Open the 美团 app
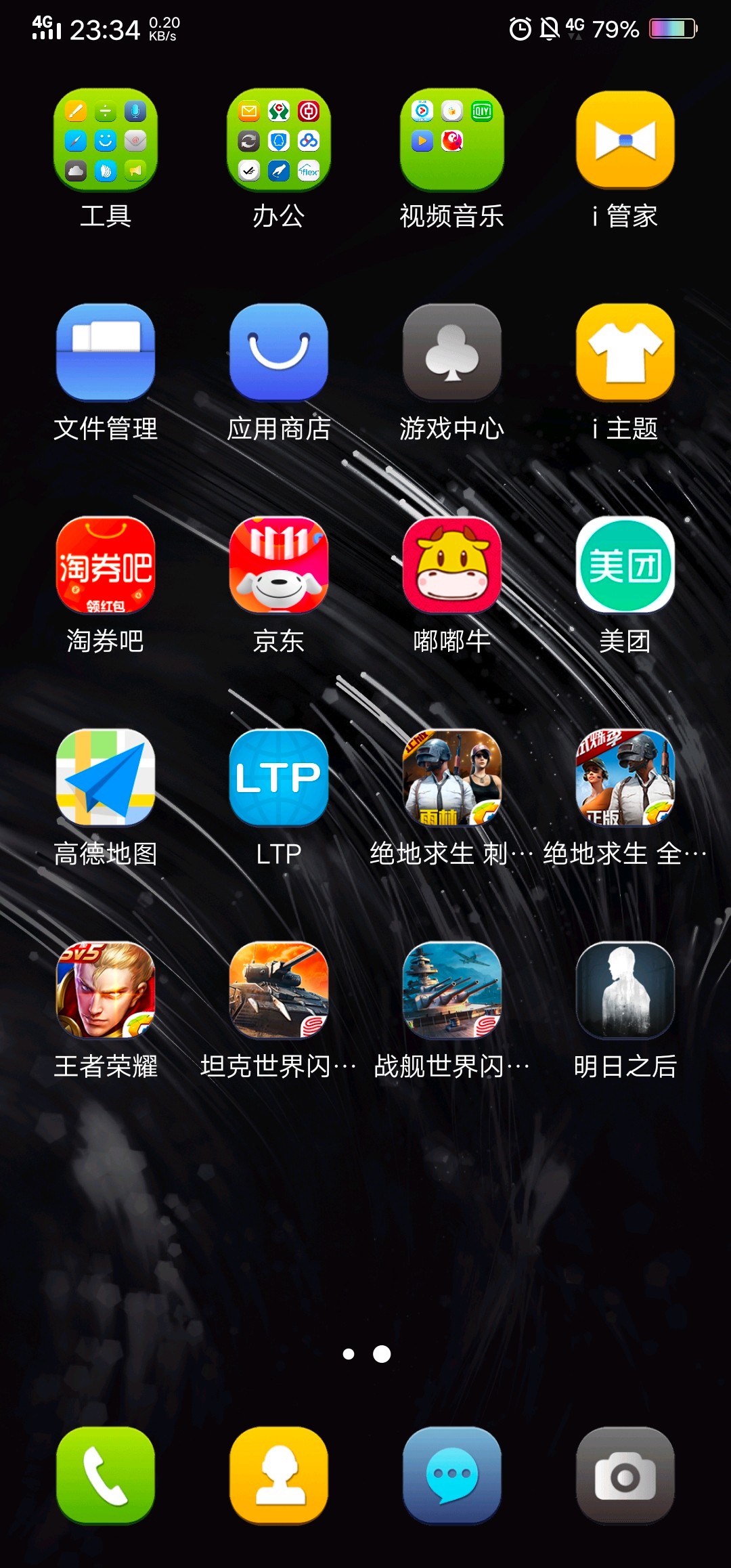 click(x=625, y=565)
